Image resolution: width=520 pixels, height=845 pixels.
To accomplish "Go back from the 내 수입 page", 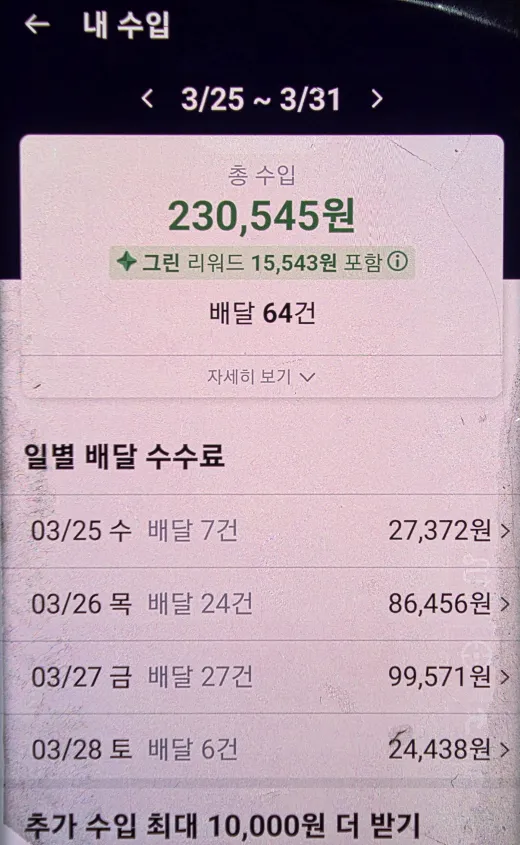I will coord(37,24).
